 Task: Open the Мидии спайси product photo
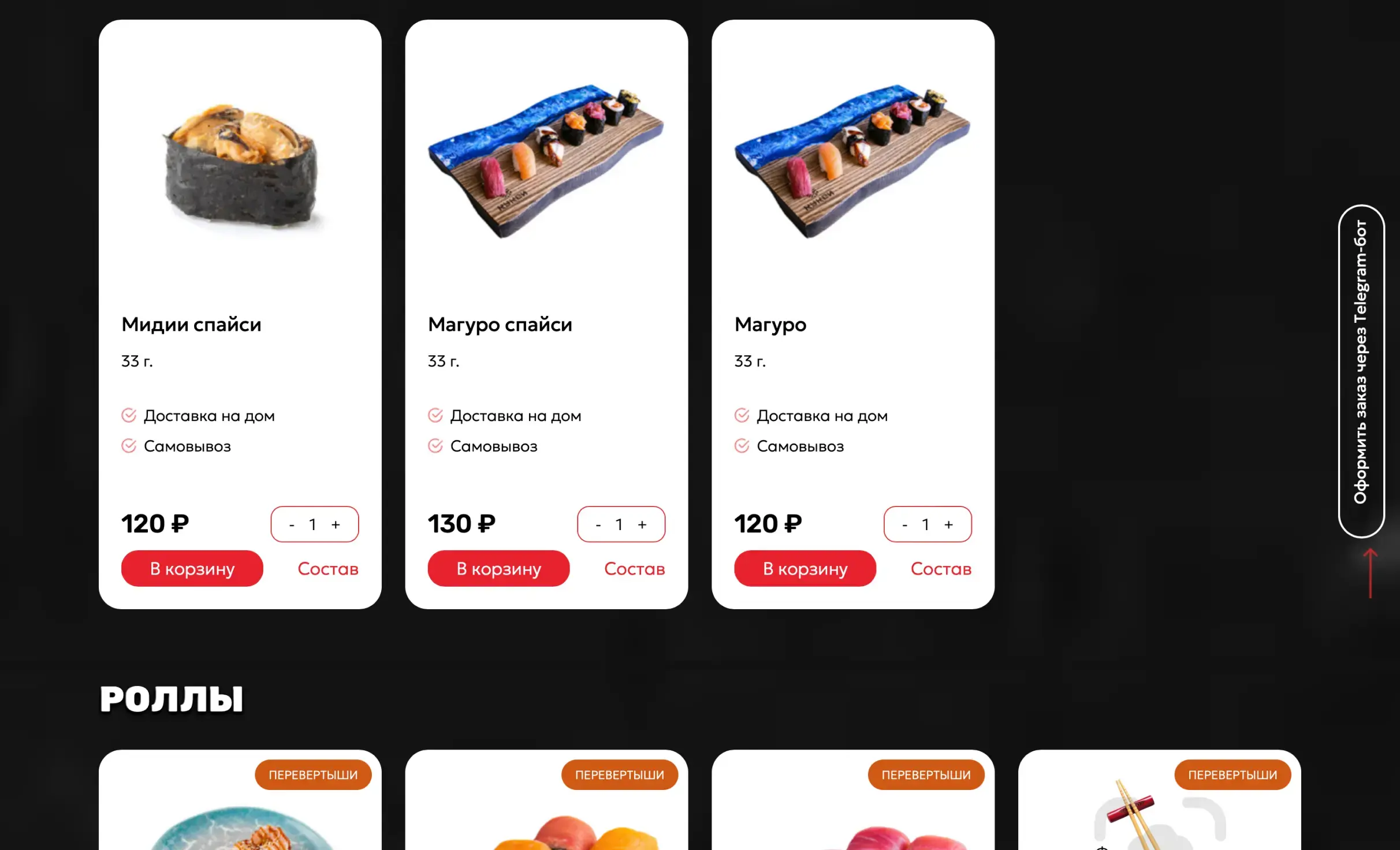pos(240,167)
